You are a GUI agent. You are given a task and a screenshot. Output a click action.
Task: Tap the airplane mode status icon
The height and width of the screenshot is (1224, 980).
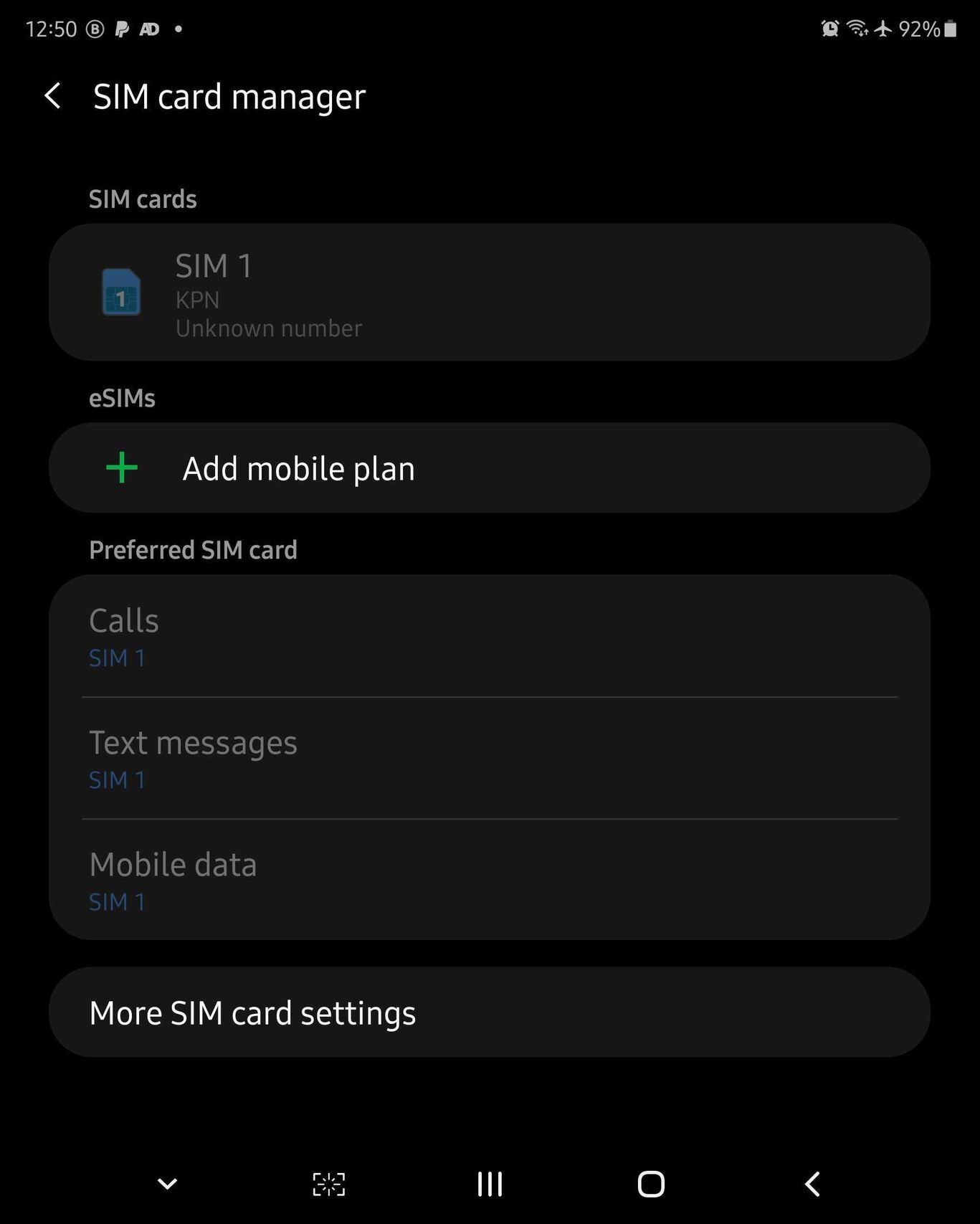pos(883,29)
